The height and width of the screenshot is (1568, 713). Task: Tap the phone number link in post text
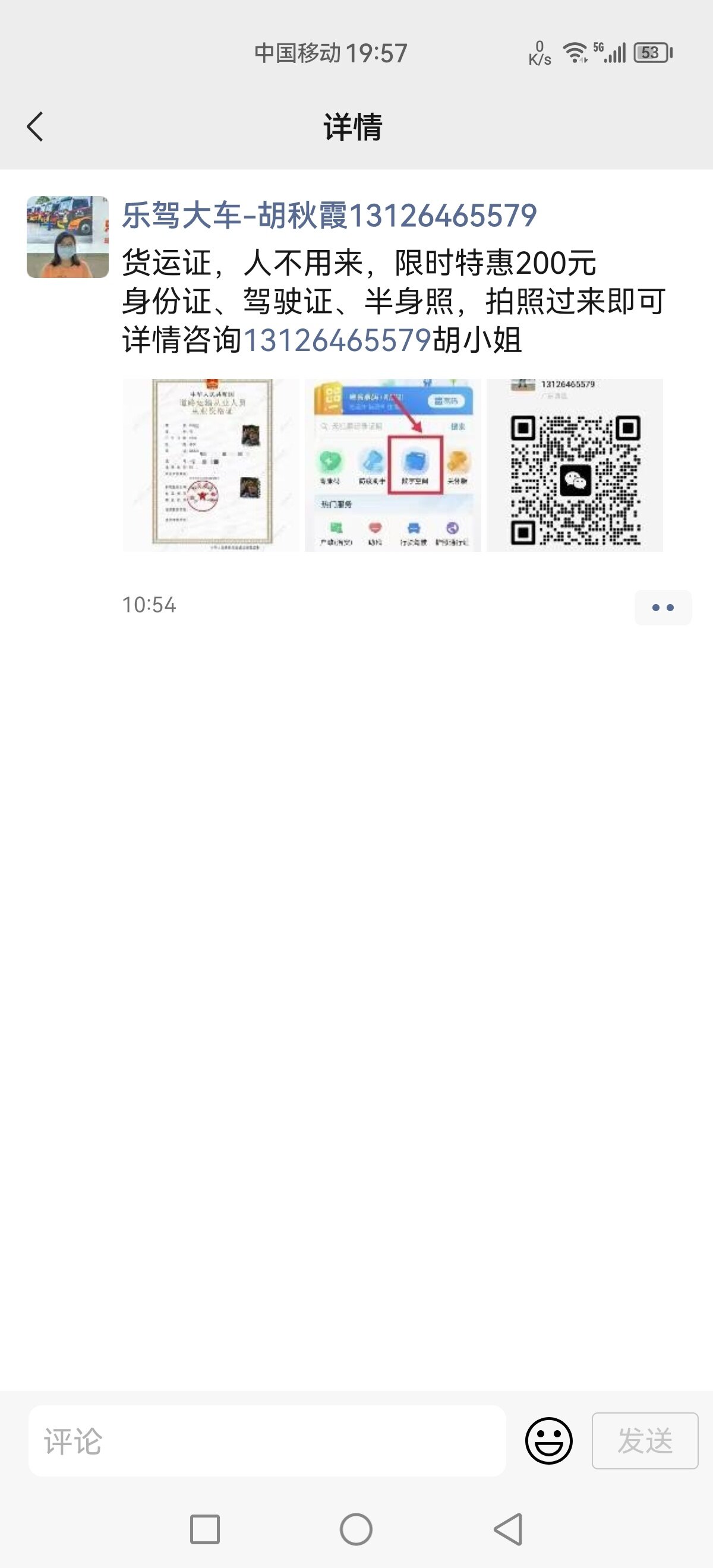tap(337, 340)
